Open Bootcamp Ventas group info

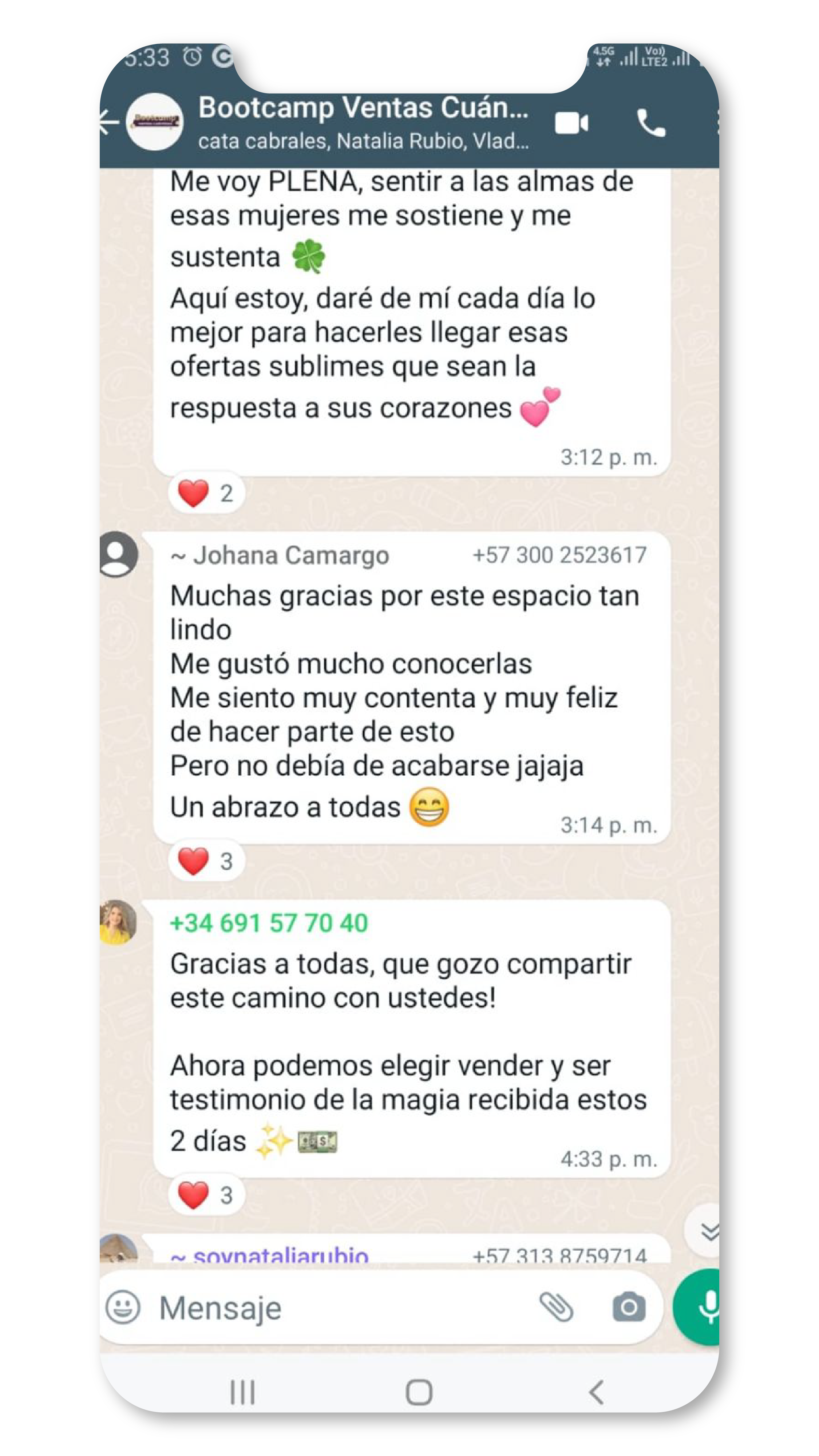[363, 121]
